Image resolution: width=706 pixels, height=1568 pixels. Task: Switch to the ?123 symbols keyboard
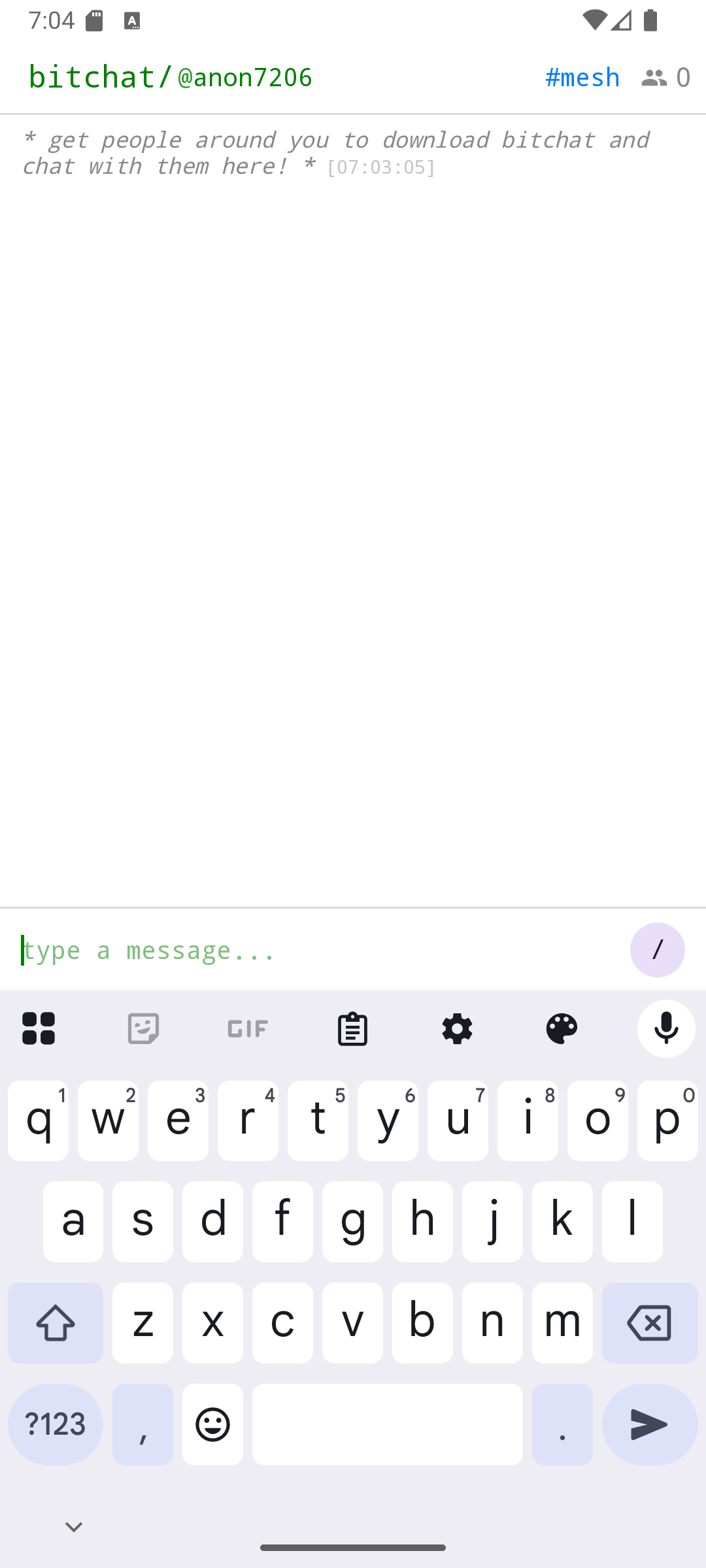pos(56,1424)
